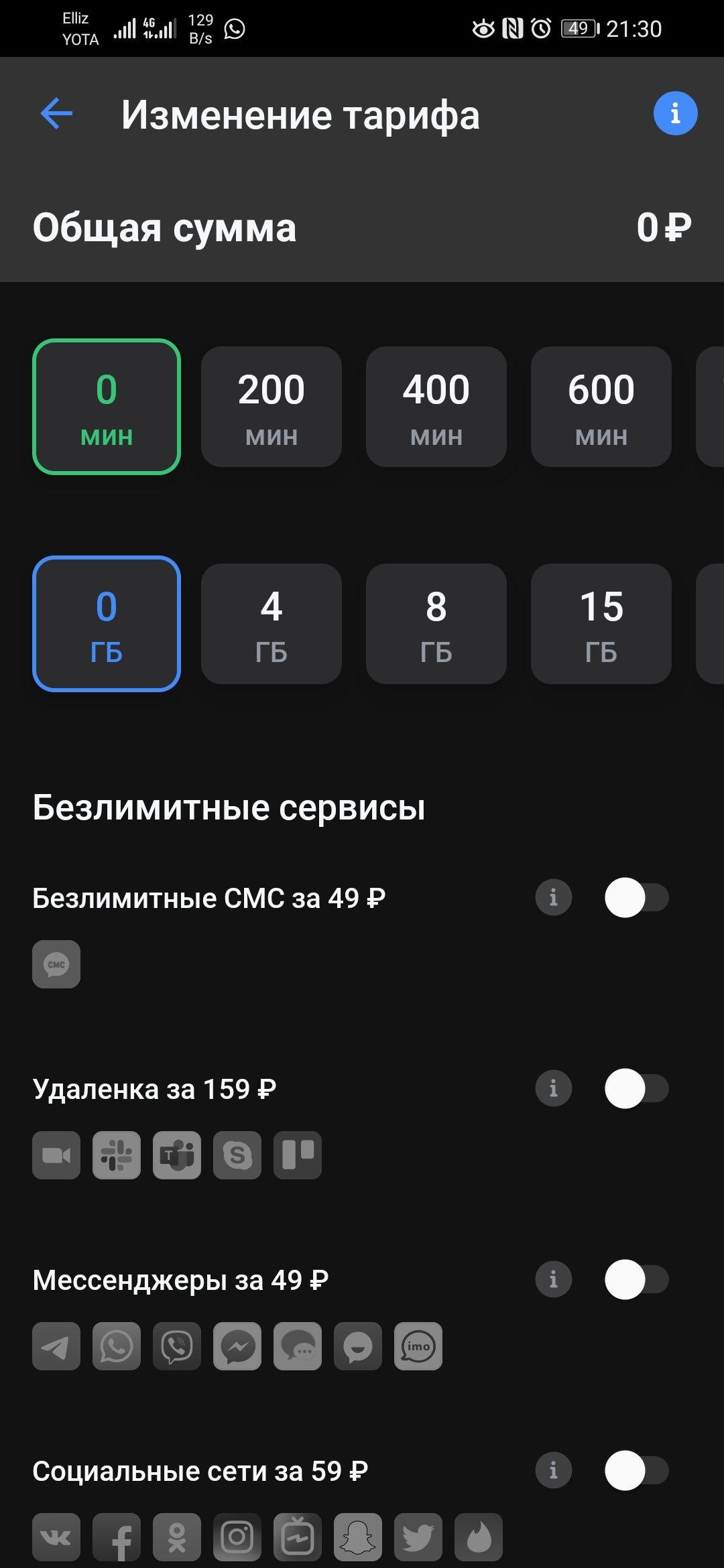Enable Безлимитные СМС за 49 ₽
724x1568 pixels.
pyautogui.click(x=636, y=898)
